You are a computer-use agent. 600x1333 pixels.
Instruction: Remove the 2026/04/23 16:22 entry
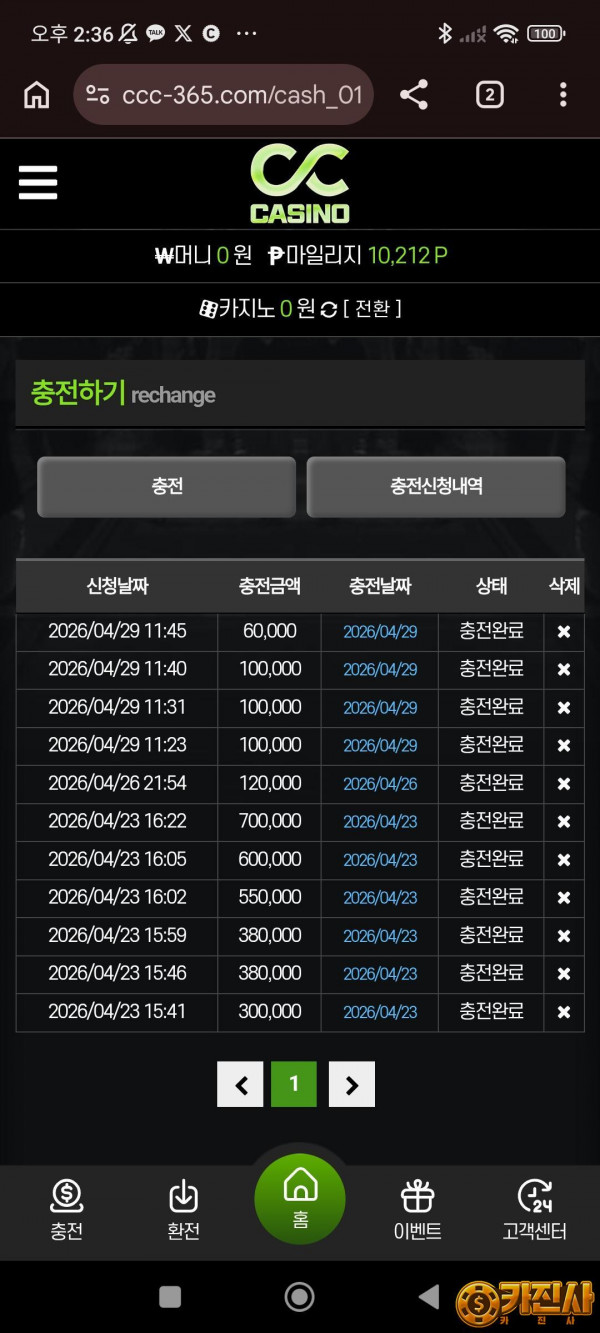(x=563, y=822)
